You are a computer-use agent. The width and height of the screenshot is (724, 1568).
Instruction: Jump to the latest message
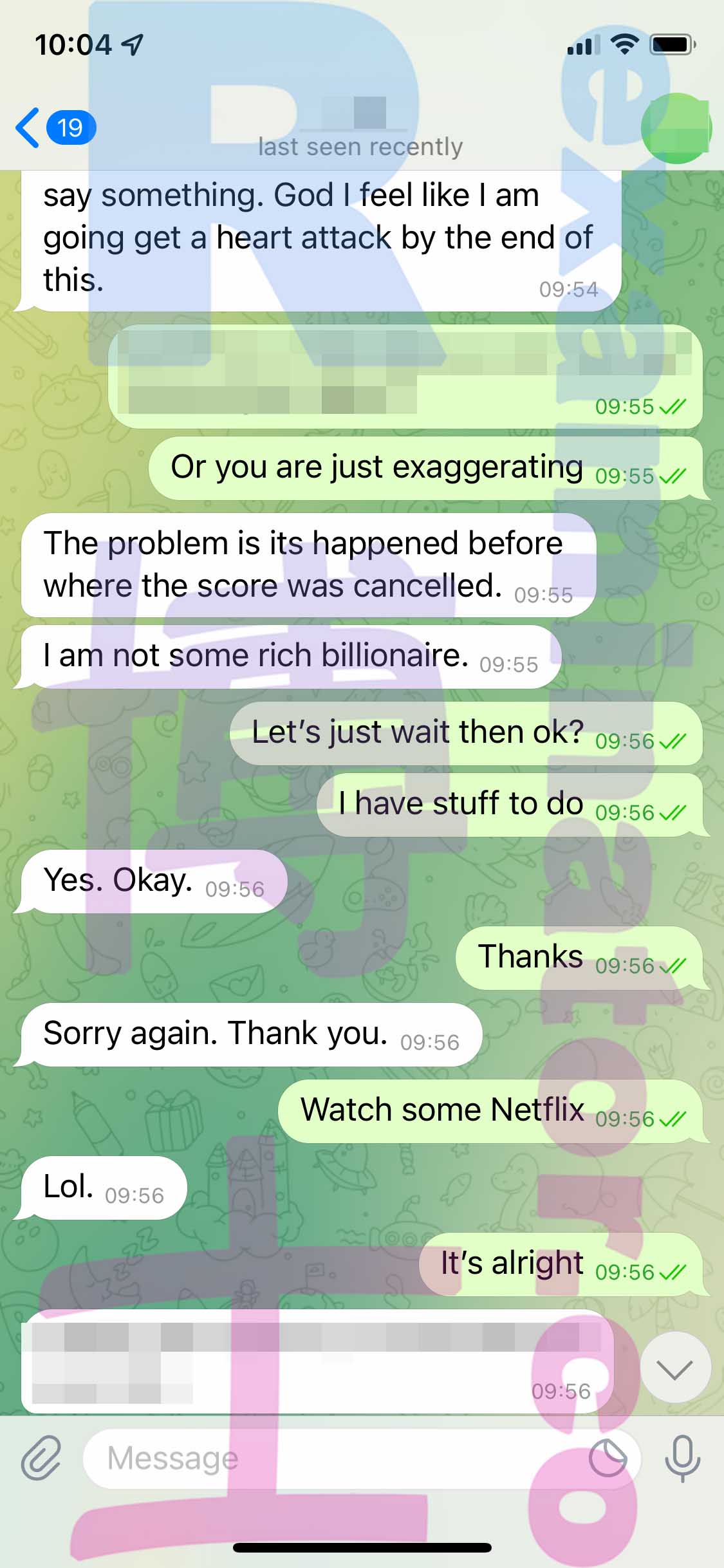pyautogui.click(x=675, y=1367)
